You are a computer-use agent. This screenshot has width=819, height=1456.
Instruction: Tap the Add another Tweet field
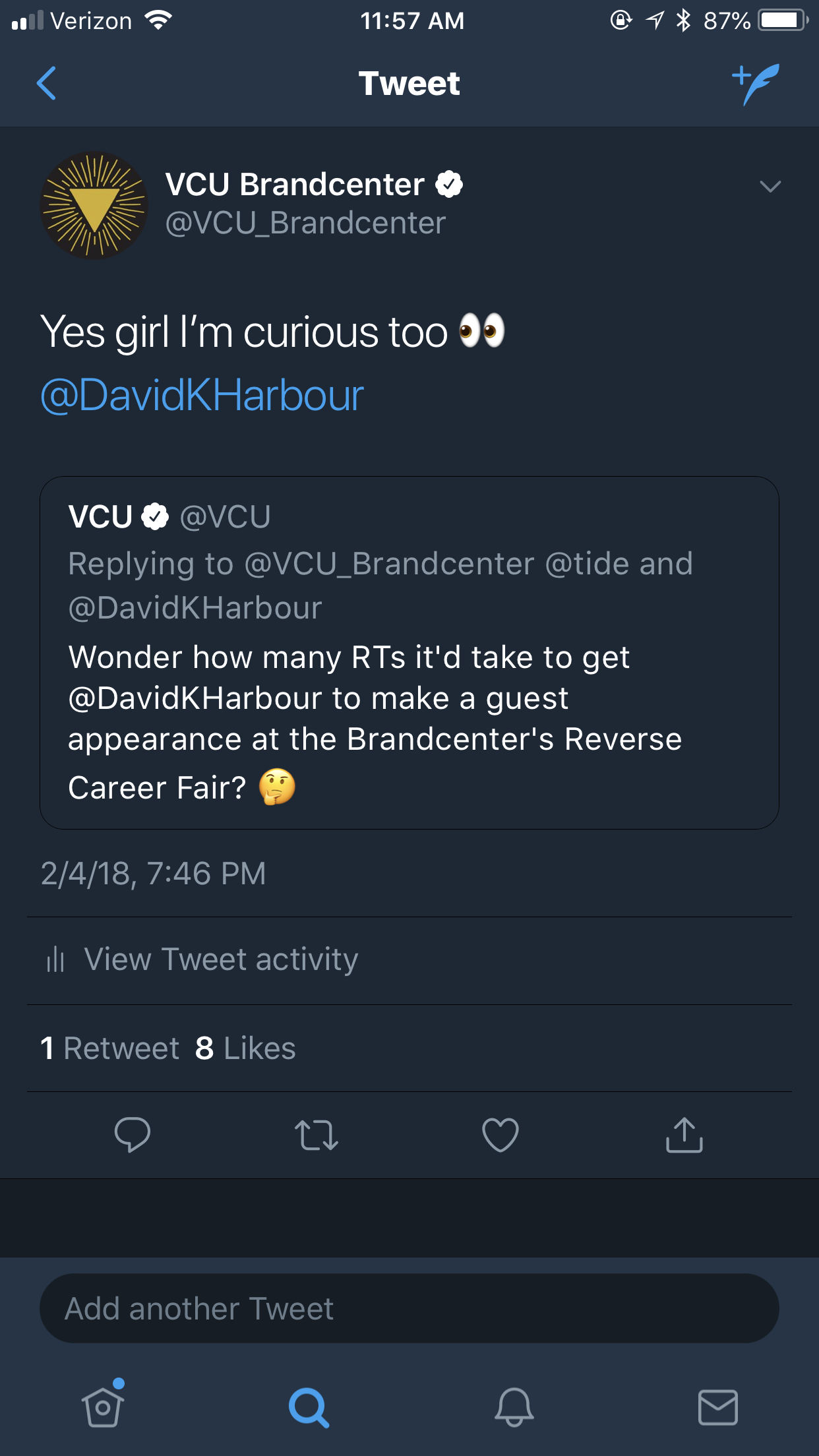pos(409,1308)
